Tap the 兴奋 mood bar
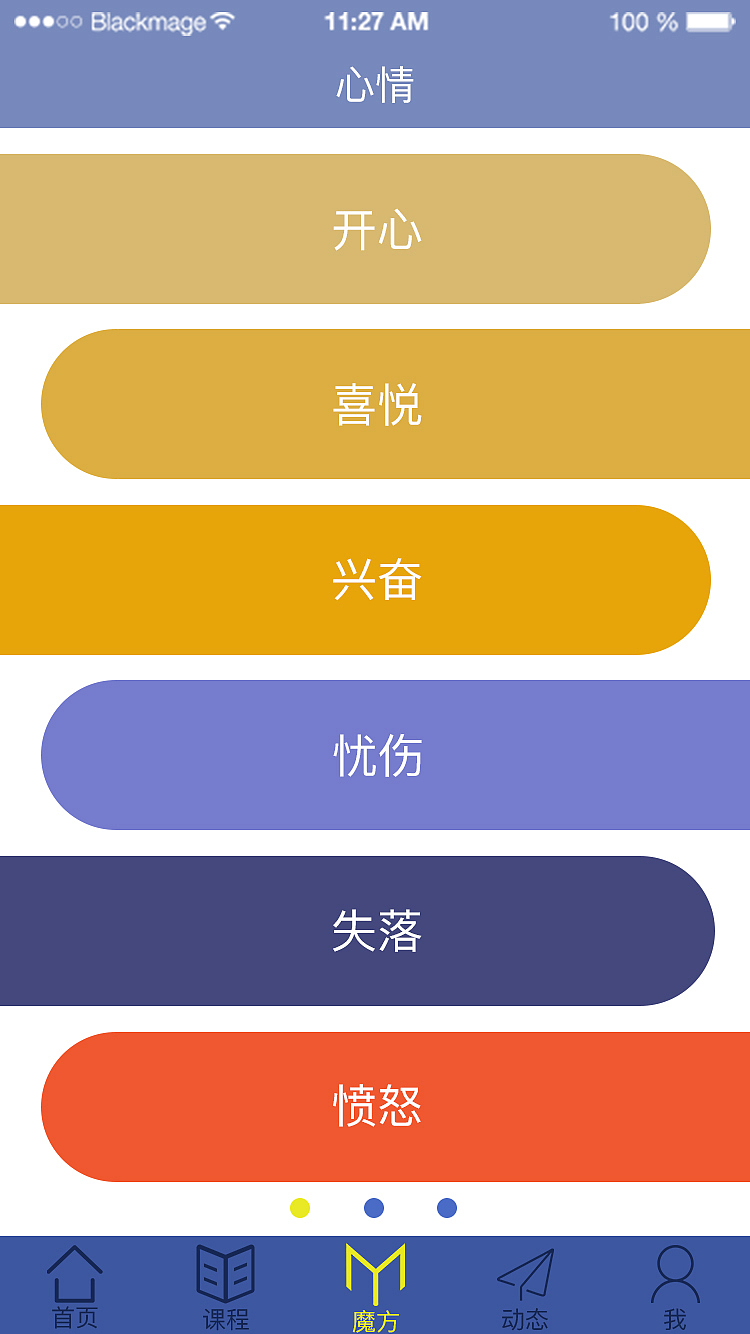The width and height of the screenshot is (750, 1334). [375, 580]
